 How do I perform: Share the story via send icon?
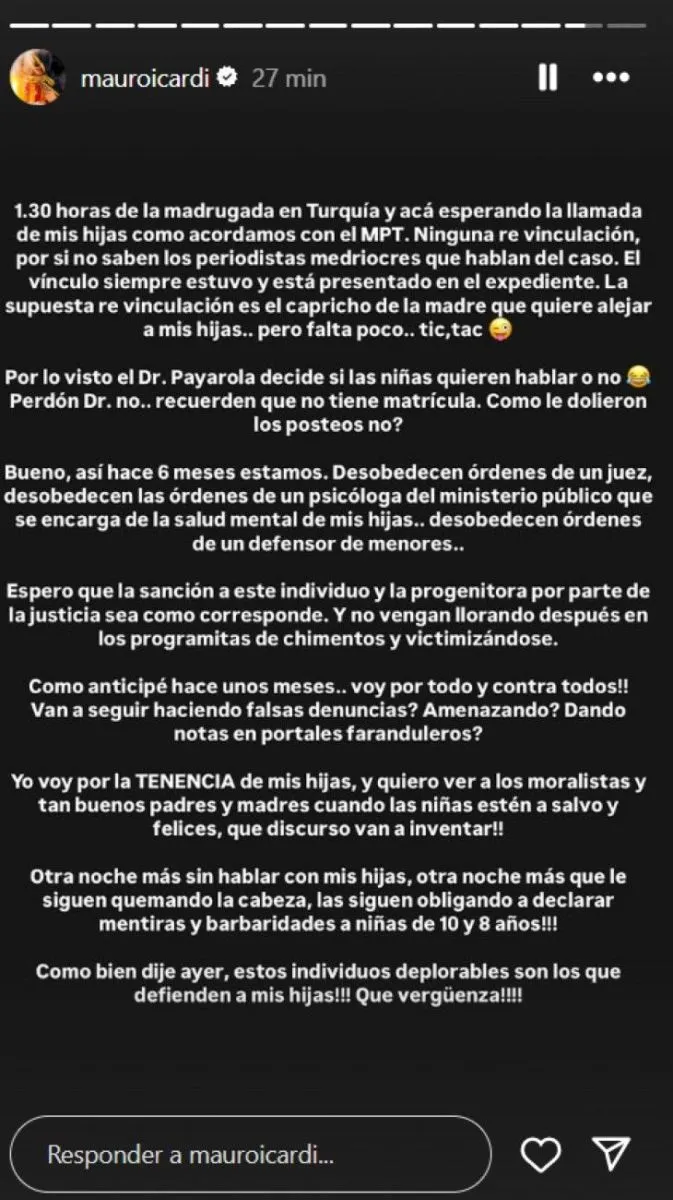coord(610,1155)
